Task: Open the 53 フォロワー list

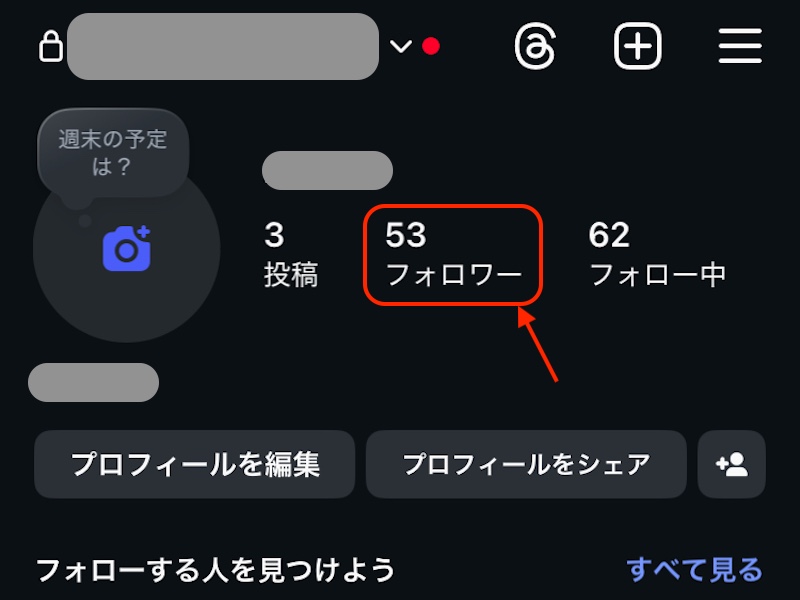Action: tap(453, 254)
